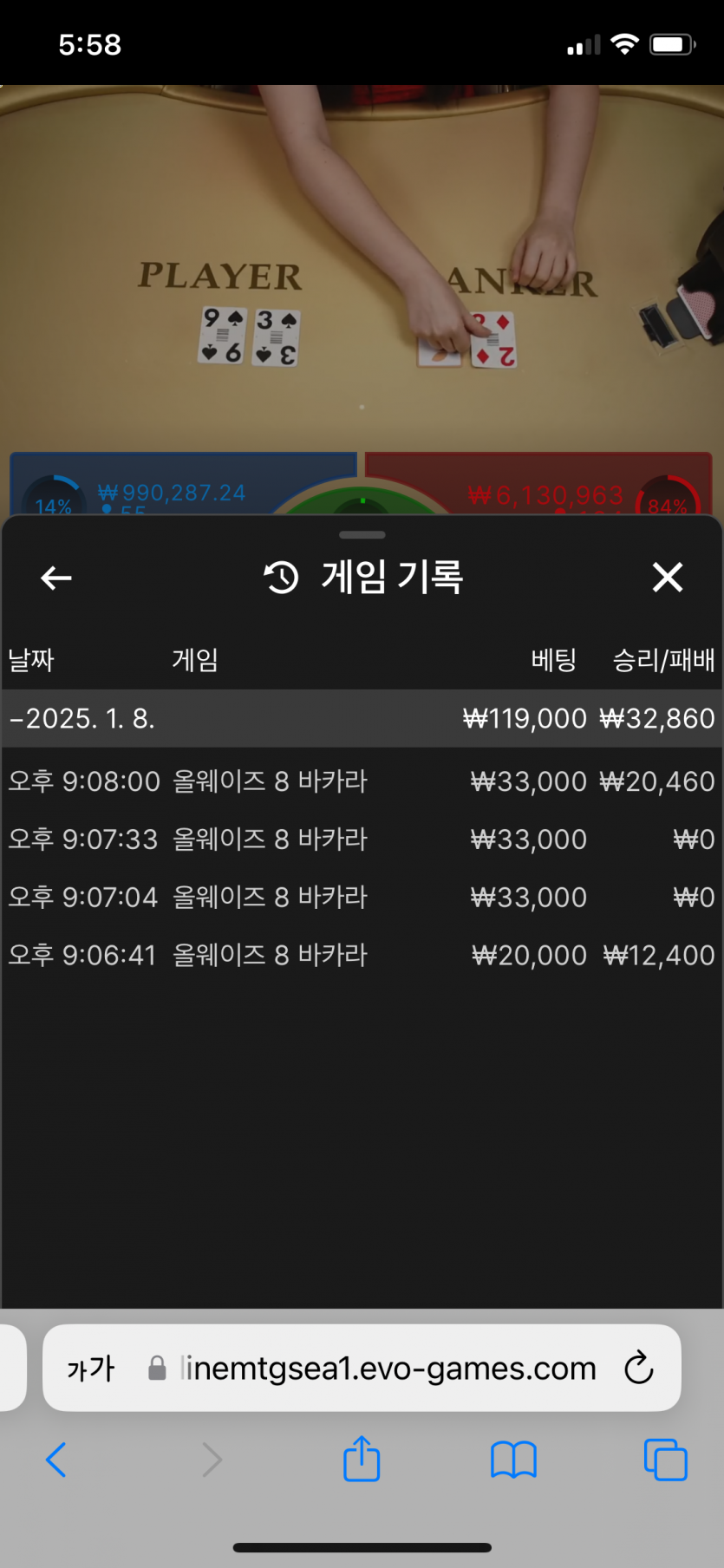Show all open Safari tabs
Screen dimensions: 724x1568
click(666, 1459)
